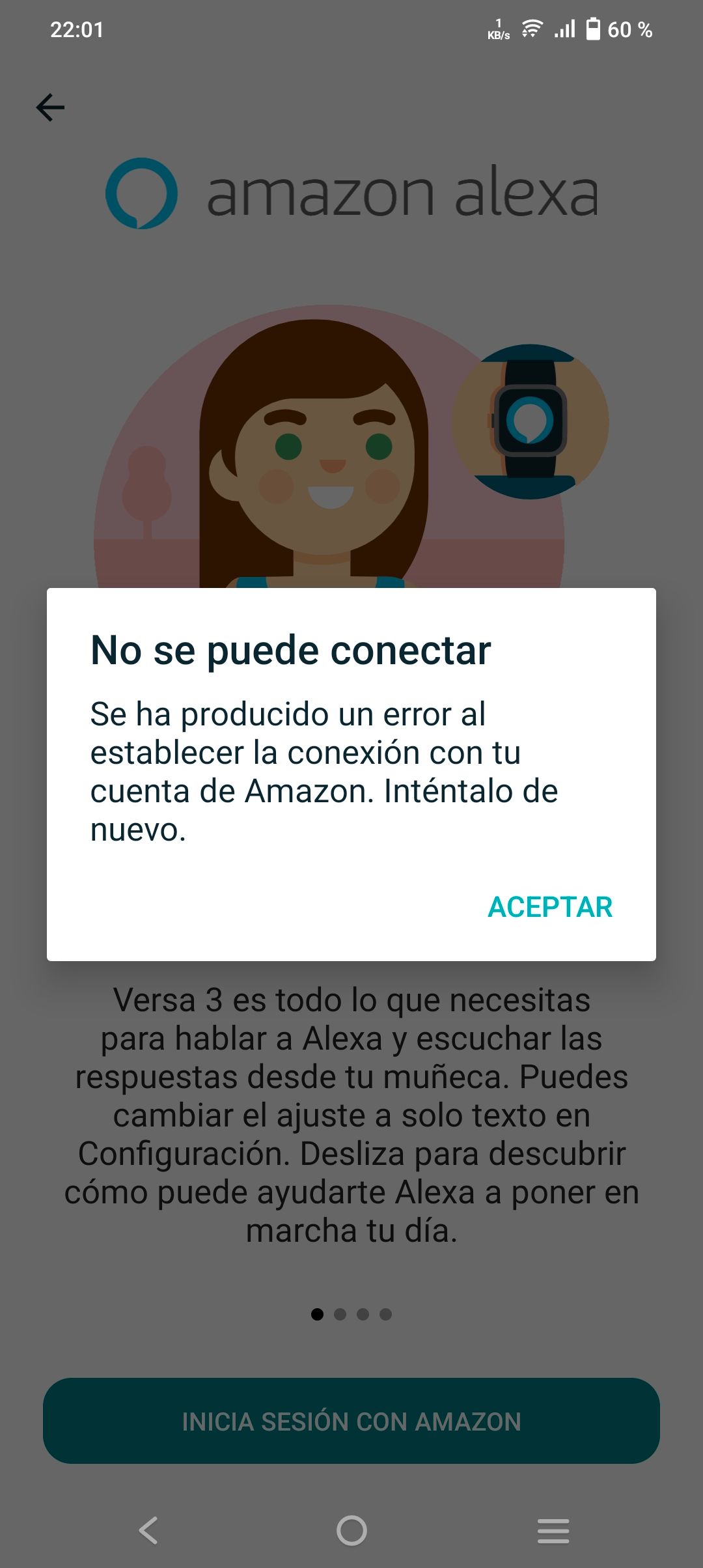Tap INICIA SESIÓN CON AMAZON button
The height and width of the screenshot is (1568, 703).
point(351,1421)
